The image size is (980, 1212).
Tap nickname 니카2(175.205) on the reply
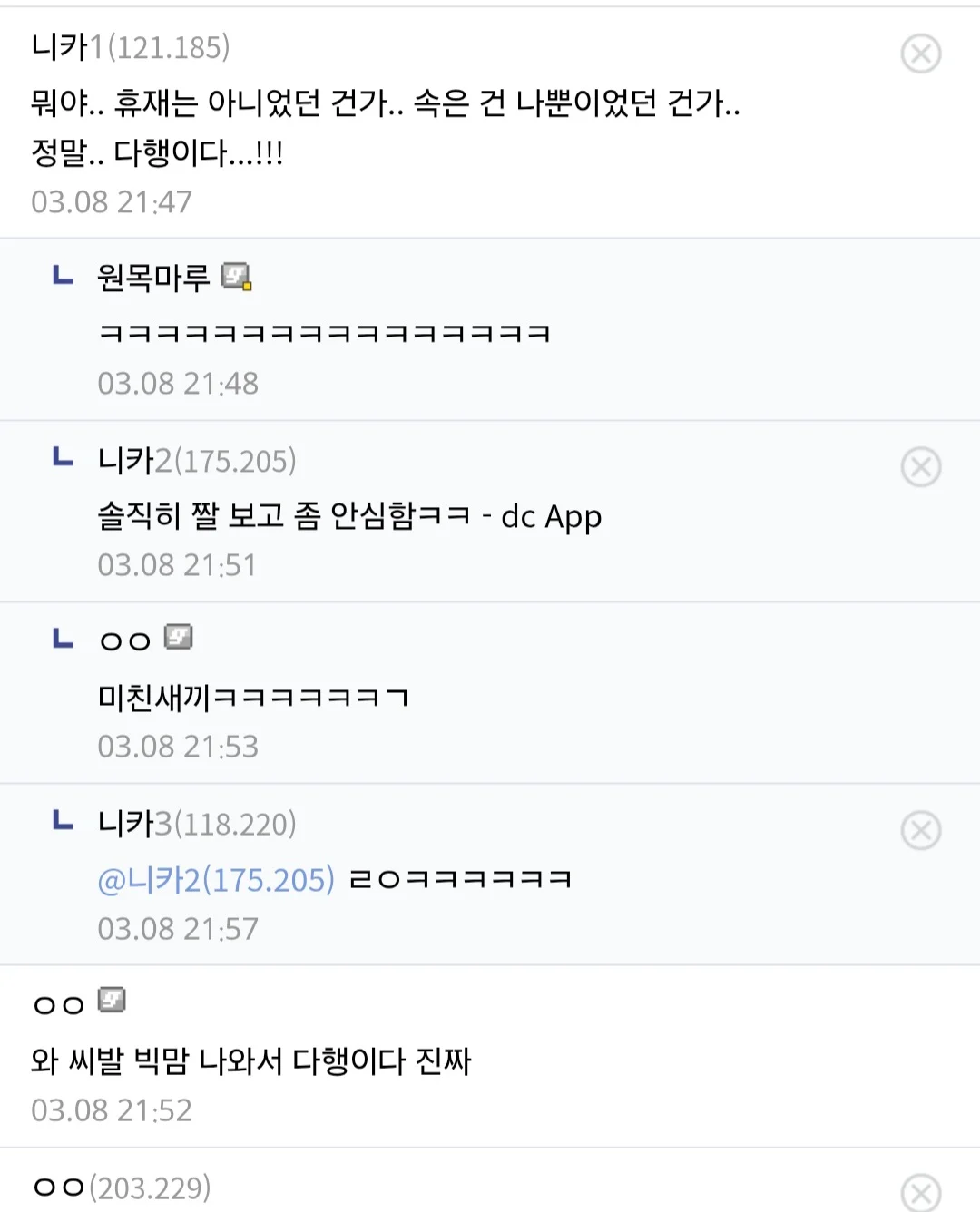[196, 461]
